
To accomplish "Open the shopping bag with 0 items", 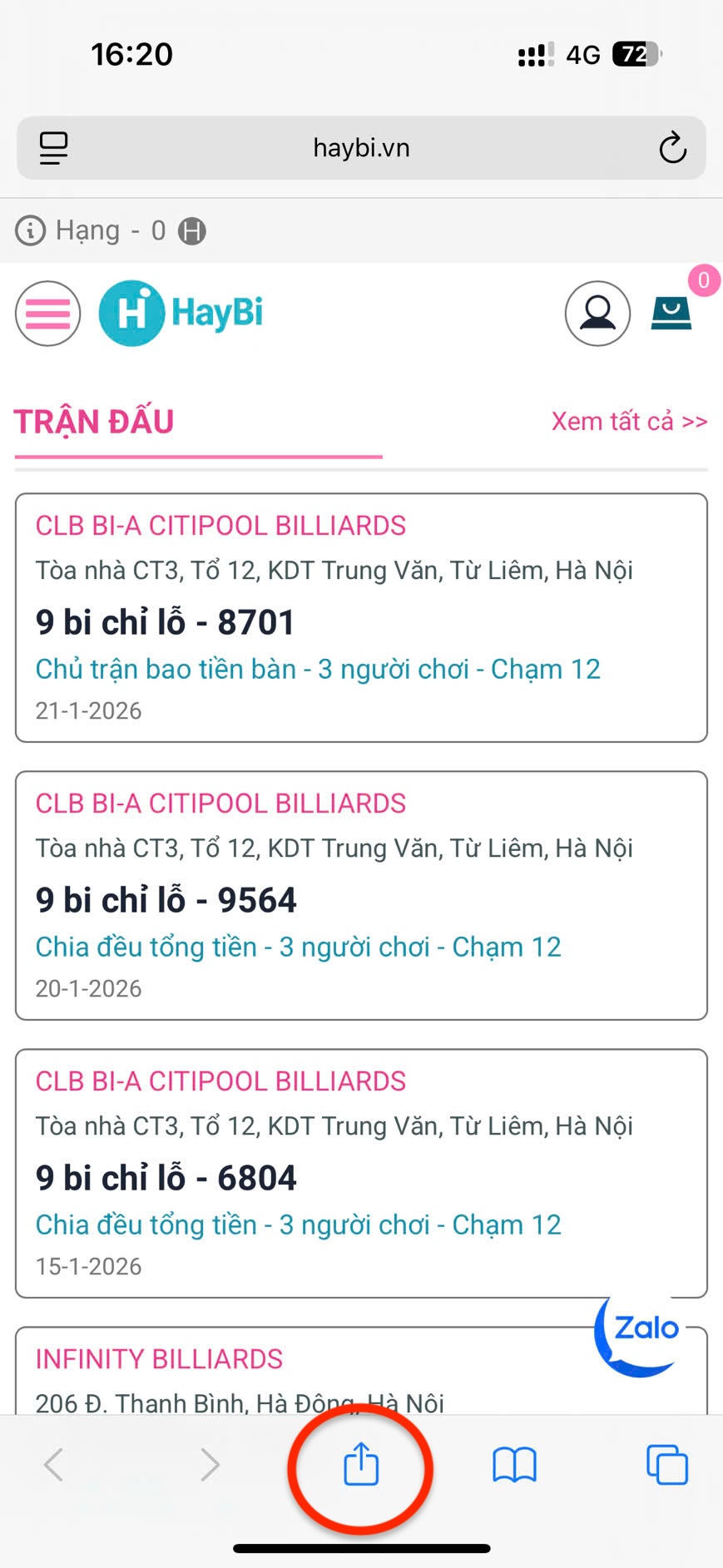I will click(671, 314).
